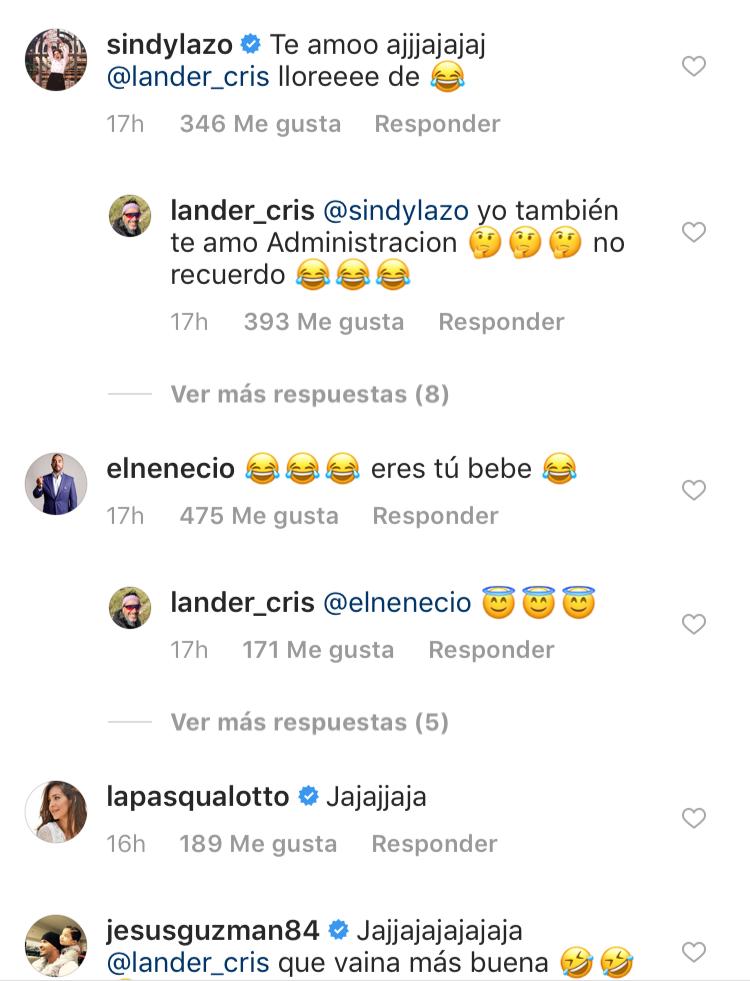Like lander_cris's reply to elnenecio

tap(693, 625)
